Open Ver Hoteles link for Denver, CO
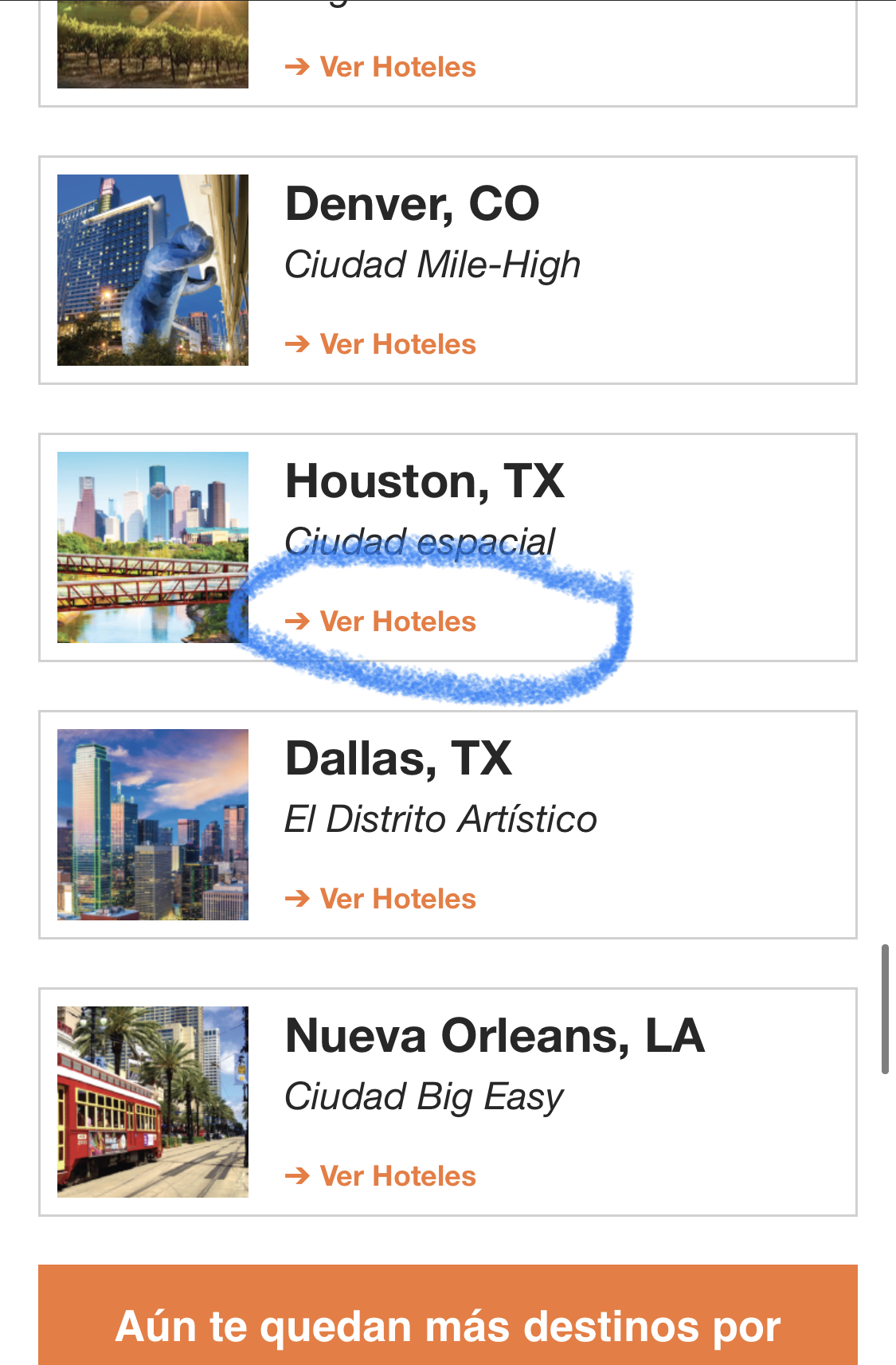 (381, 344)
